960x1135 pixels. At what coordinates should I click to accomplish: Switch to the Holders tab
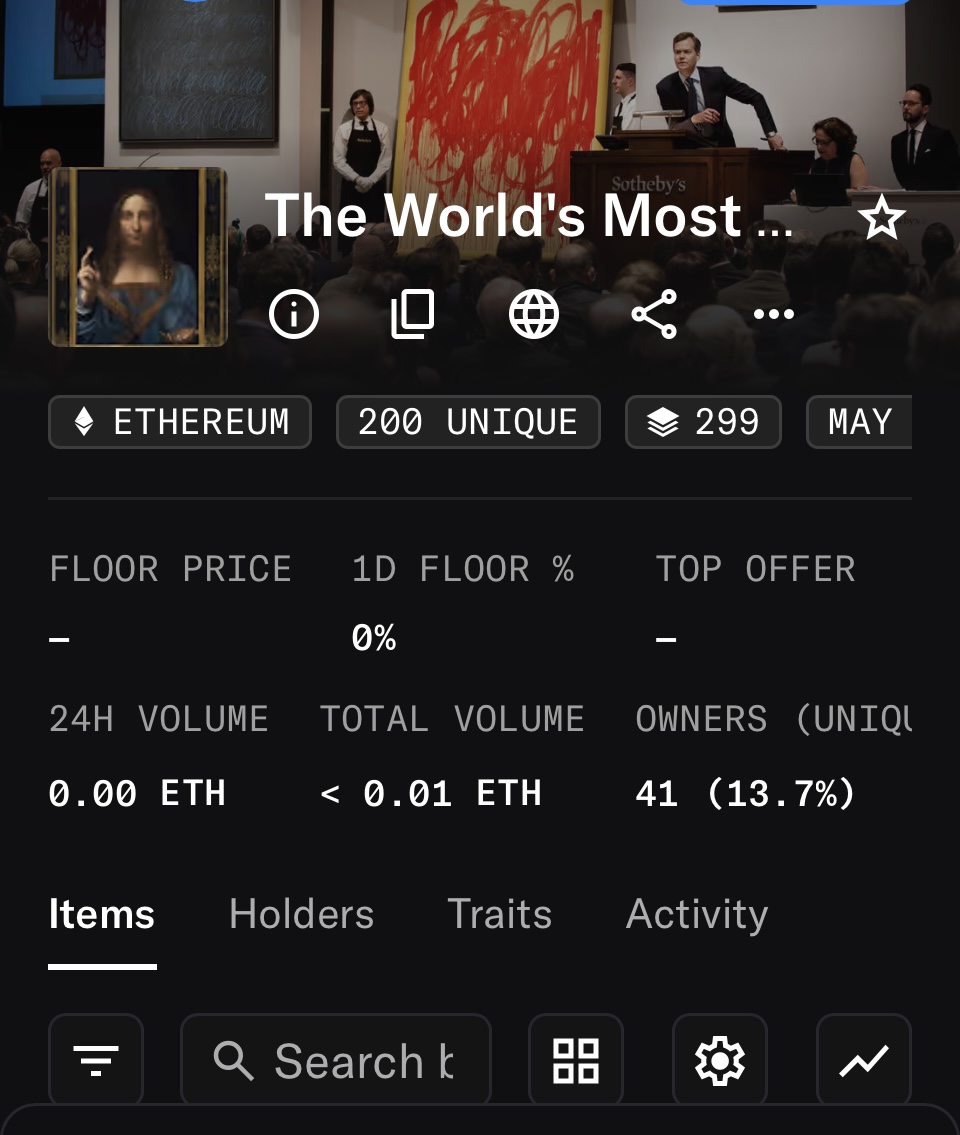301,914
